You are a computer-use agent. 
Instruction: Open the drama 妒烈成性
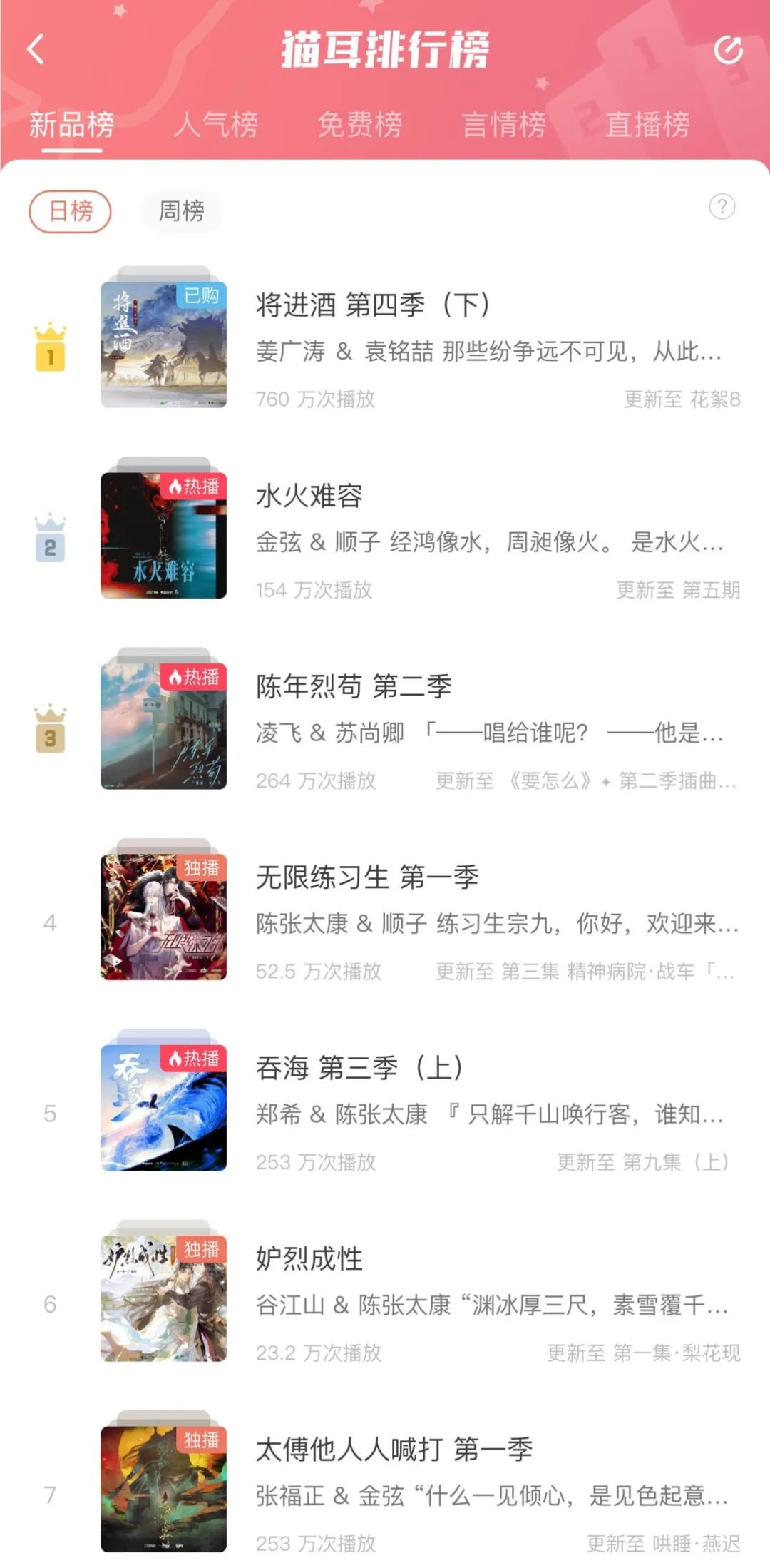pyautogui.click(x=309, y=1259)
